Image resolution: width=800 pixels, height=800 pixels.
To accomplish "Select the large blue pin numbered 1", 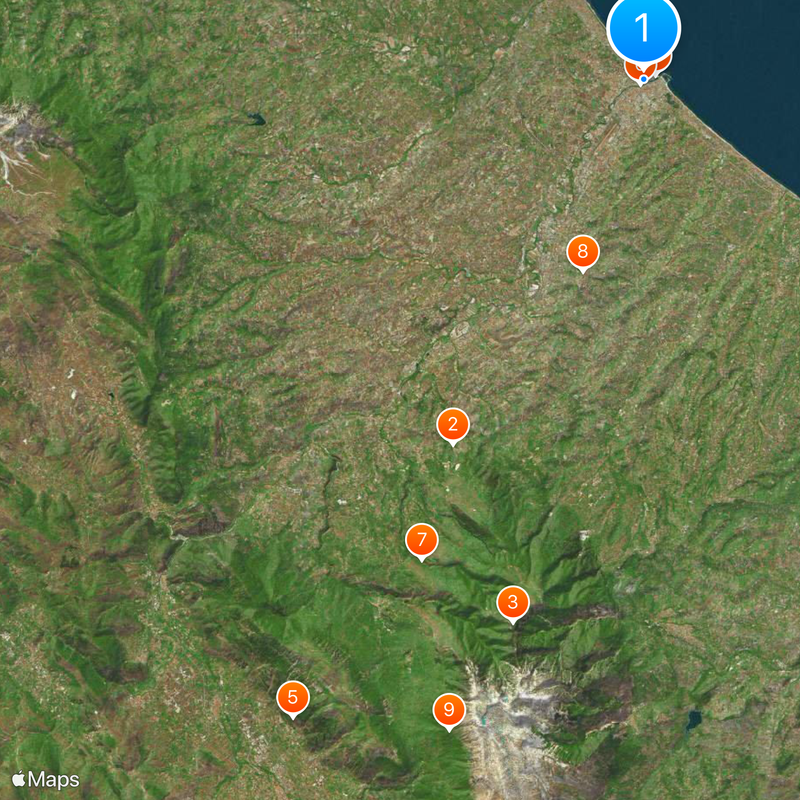I will coord(643,28).
